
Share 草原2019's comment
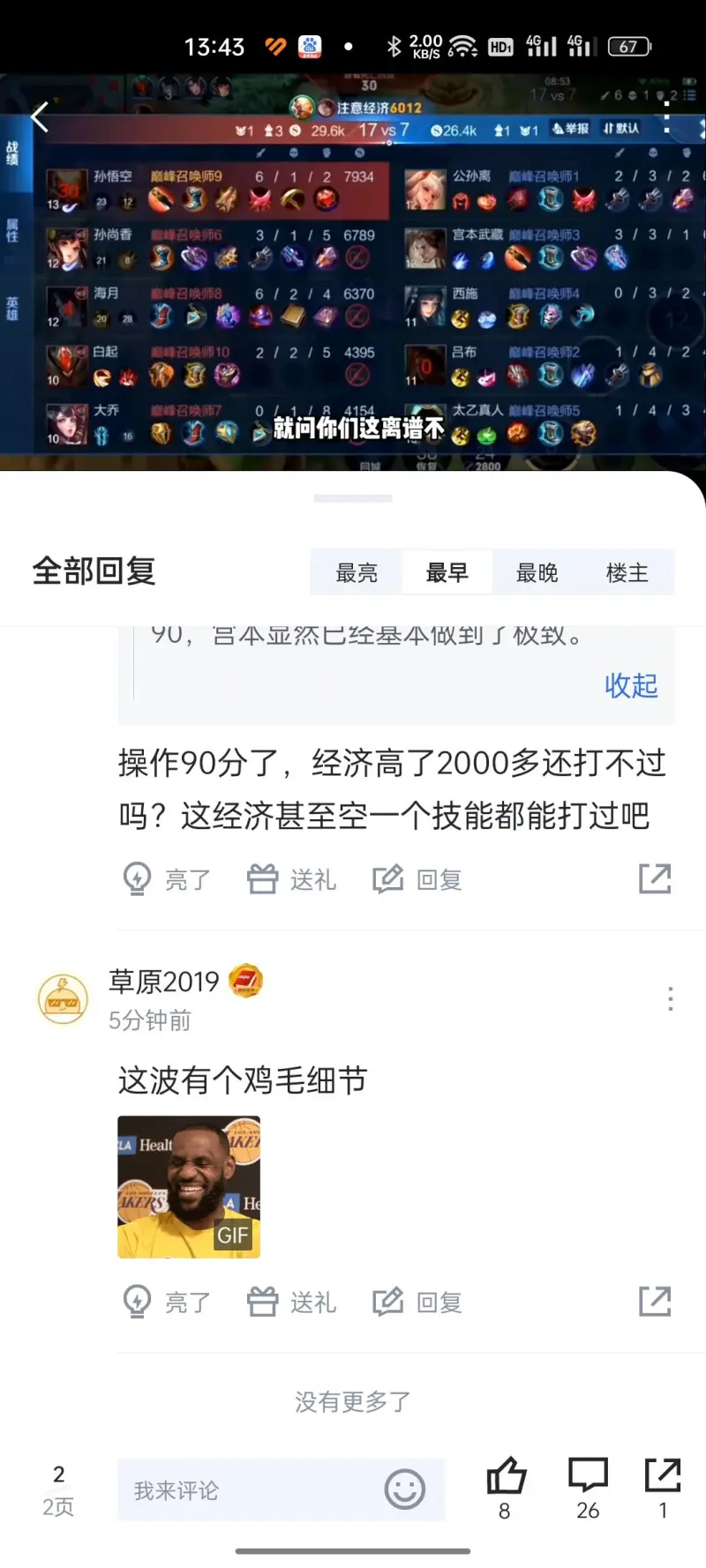coord(655,1302)
